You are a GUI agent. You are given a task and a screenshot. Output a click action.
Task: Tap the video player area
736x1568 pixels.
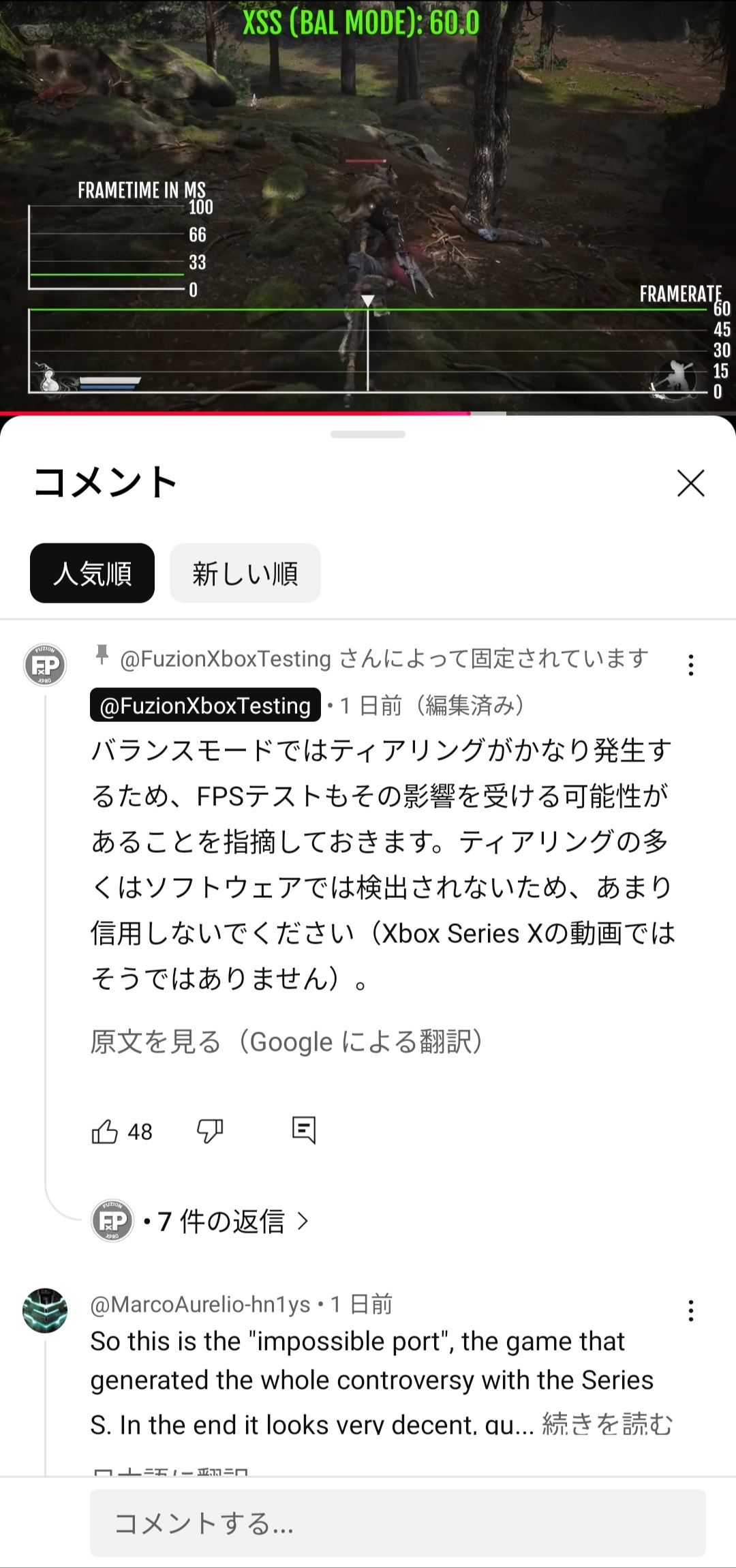pyautogui.click(x=368, y=205)
